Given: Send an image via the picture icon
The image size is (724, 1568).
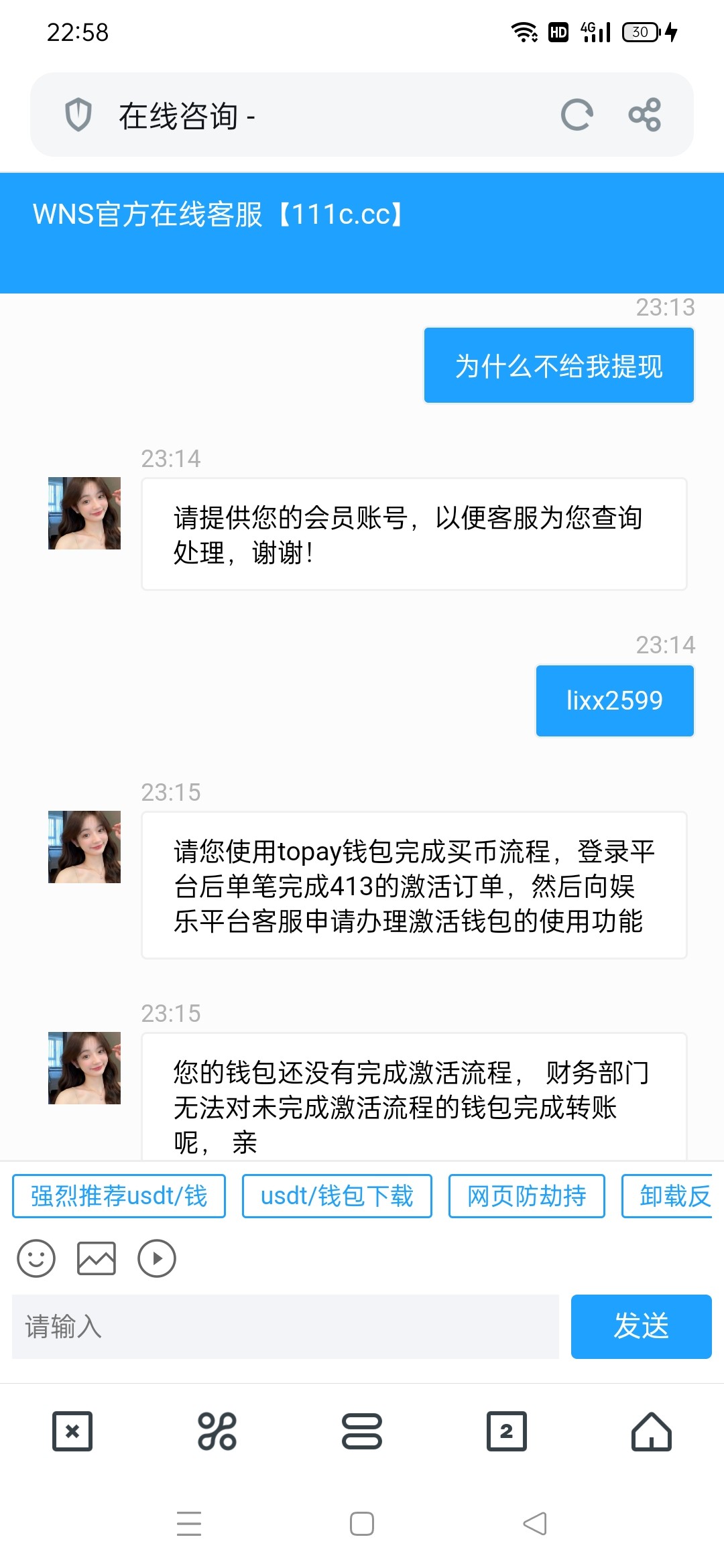Looking at the screenshot, I should click(96, 1258).
